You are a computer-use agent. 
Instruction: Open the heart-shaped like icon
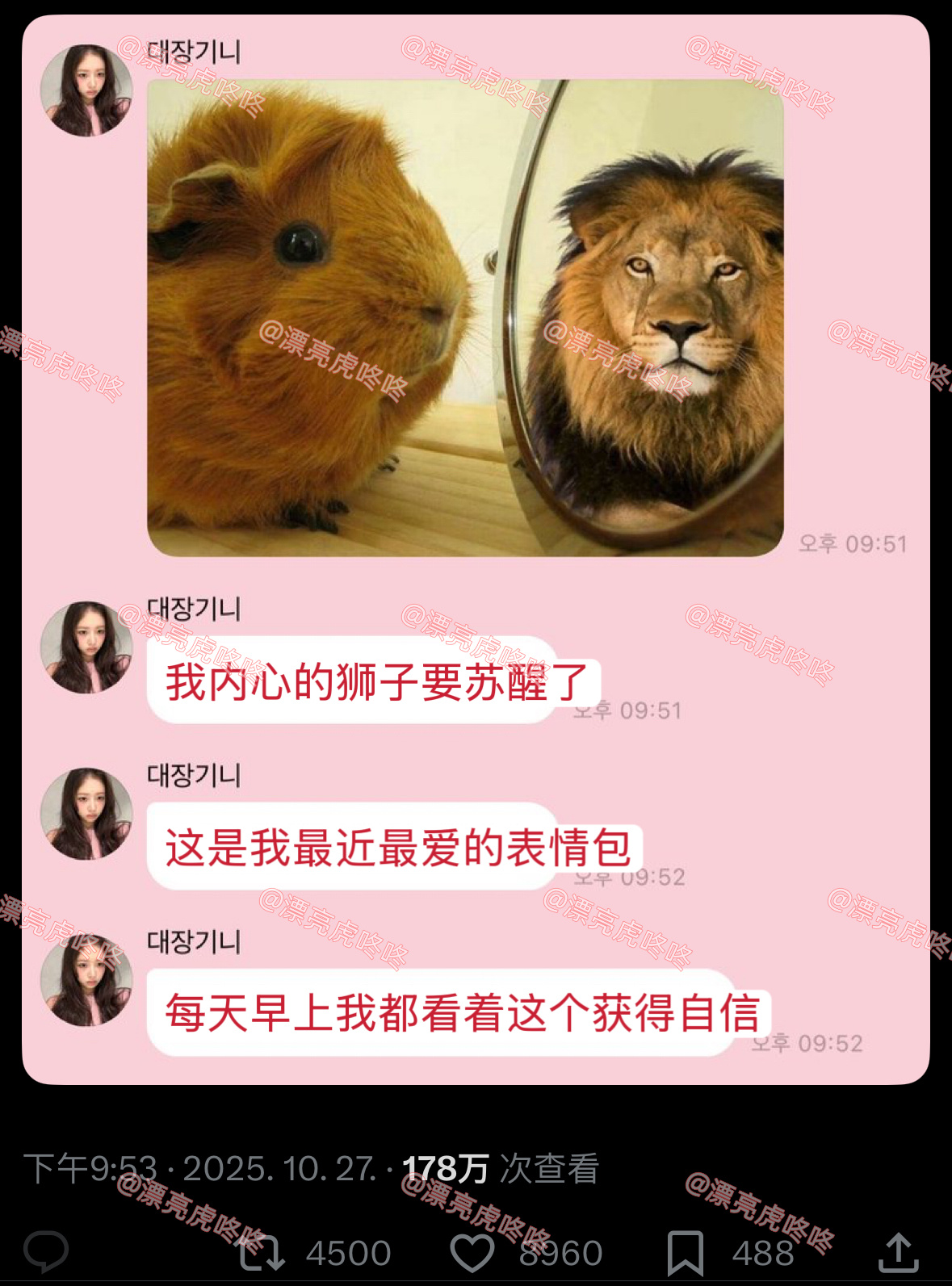coord(474,1253)
